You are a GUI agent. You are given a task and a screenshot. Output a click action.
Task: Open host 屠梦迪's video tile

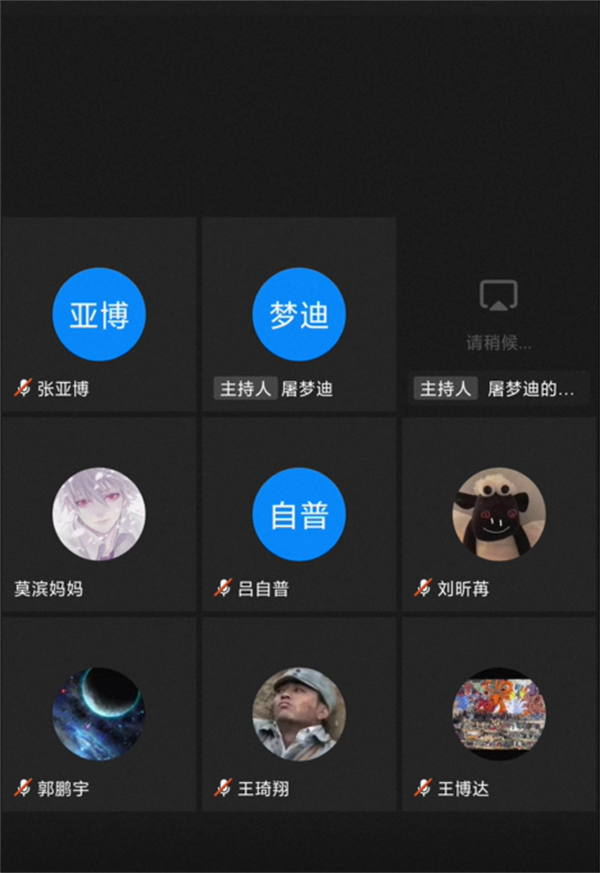tap(299, 315)
